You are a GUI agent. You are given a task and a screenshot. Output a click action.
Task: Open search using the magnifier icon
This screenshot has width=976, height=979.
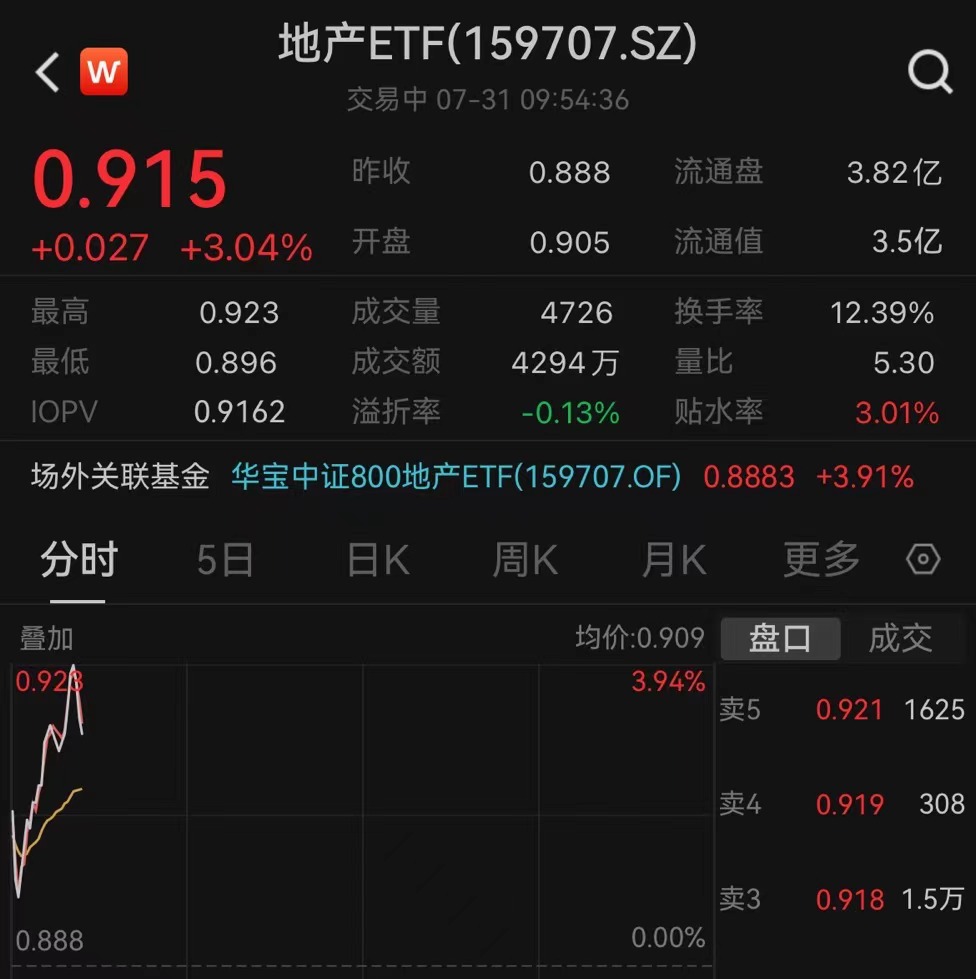931,71
